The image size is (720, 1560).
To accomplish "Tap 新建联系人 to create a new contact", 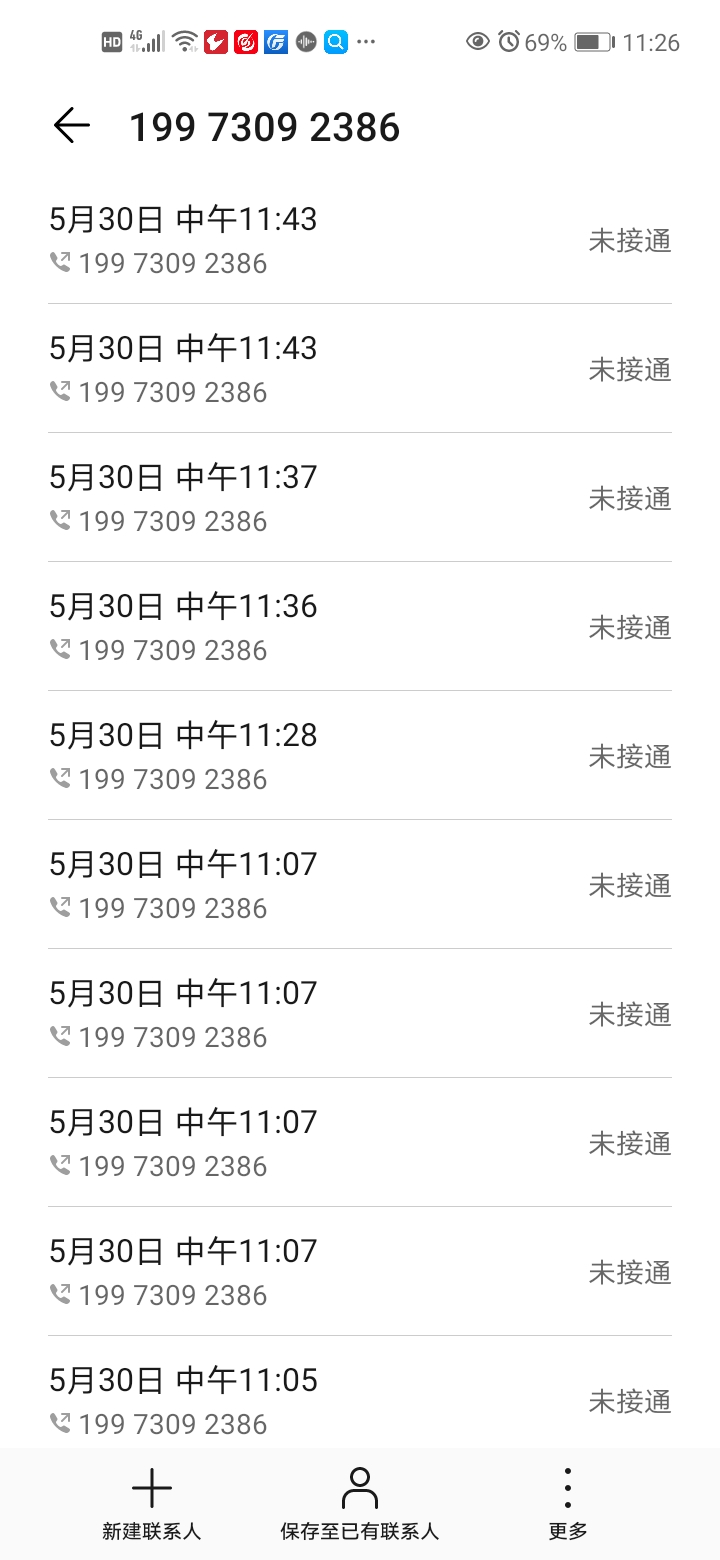I will [x=152, y=1501].
